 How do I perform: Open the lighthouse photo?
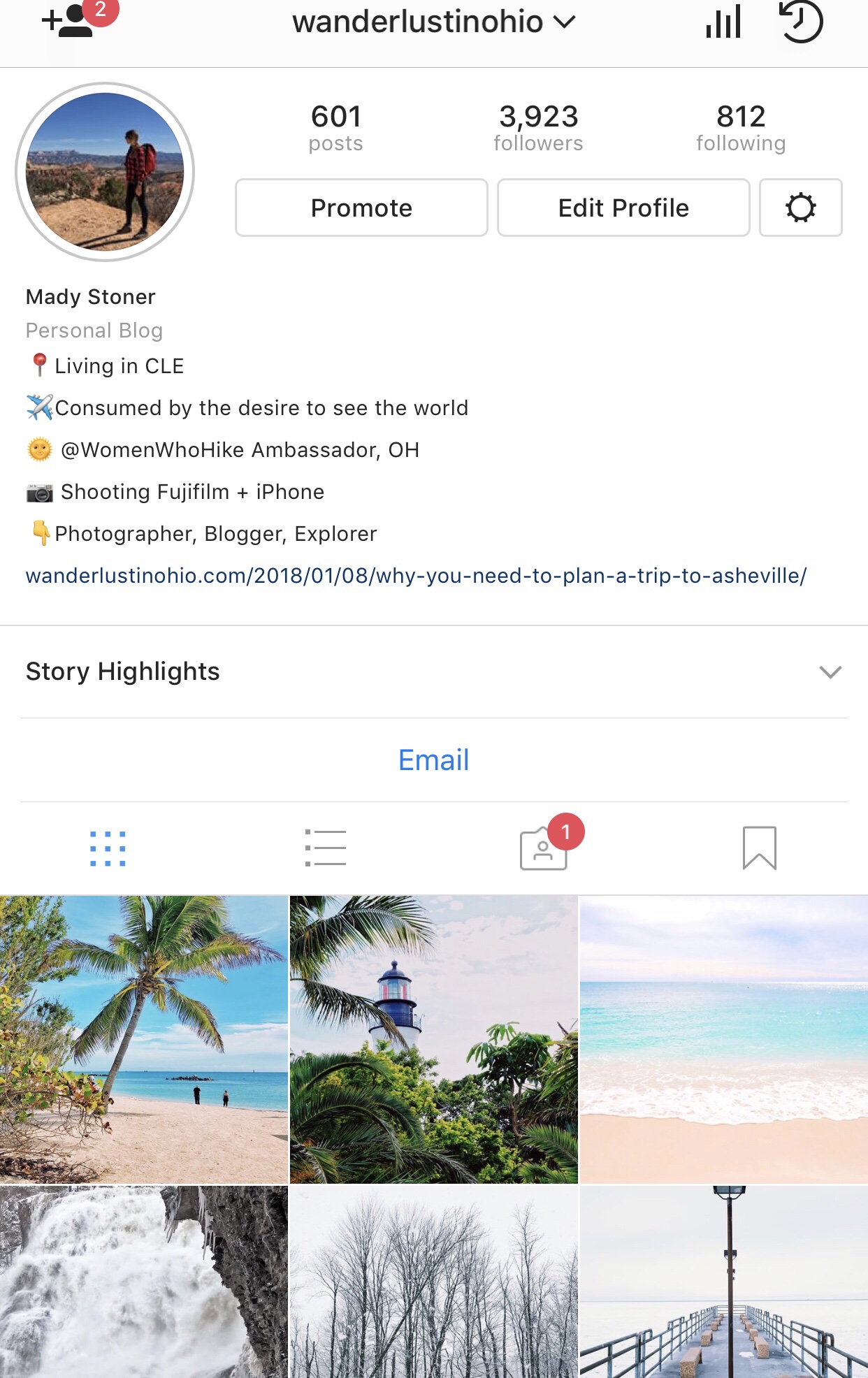tap(433, 1039)
